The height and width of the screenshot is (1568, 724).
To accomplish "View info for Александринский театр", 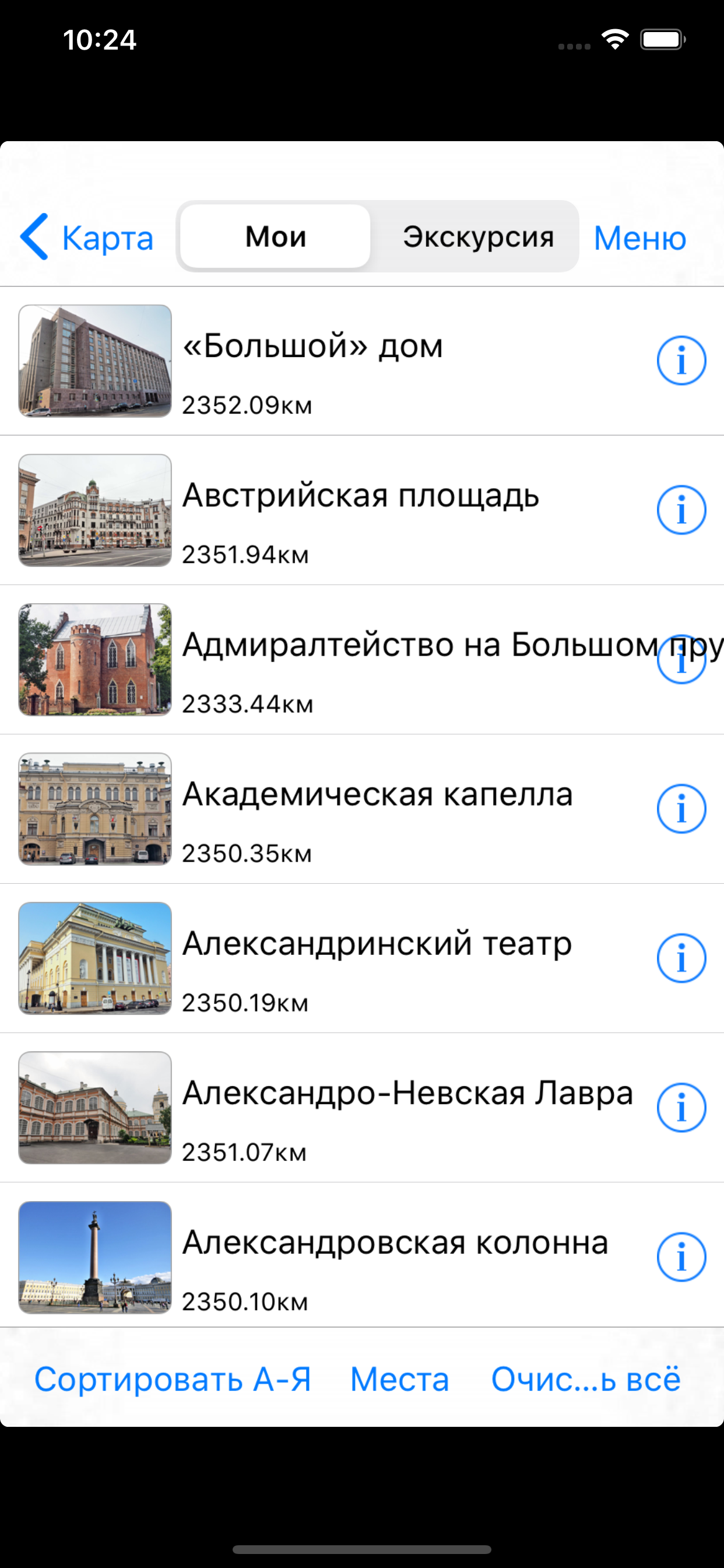I will click(x=681, y=958).
